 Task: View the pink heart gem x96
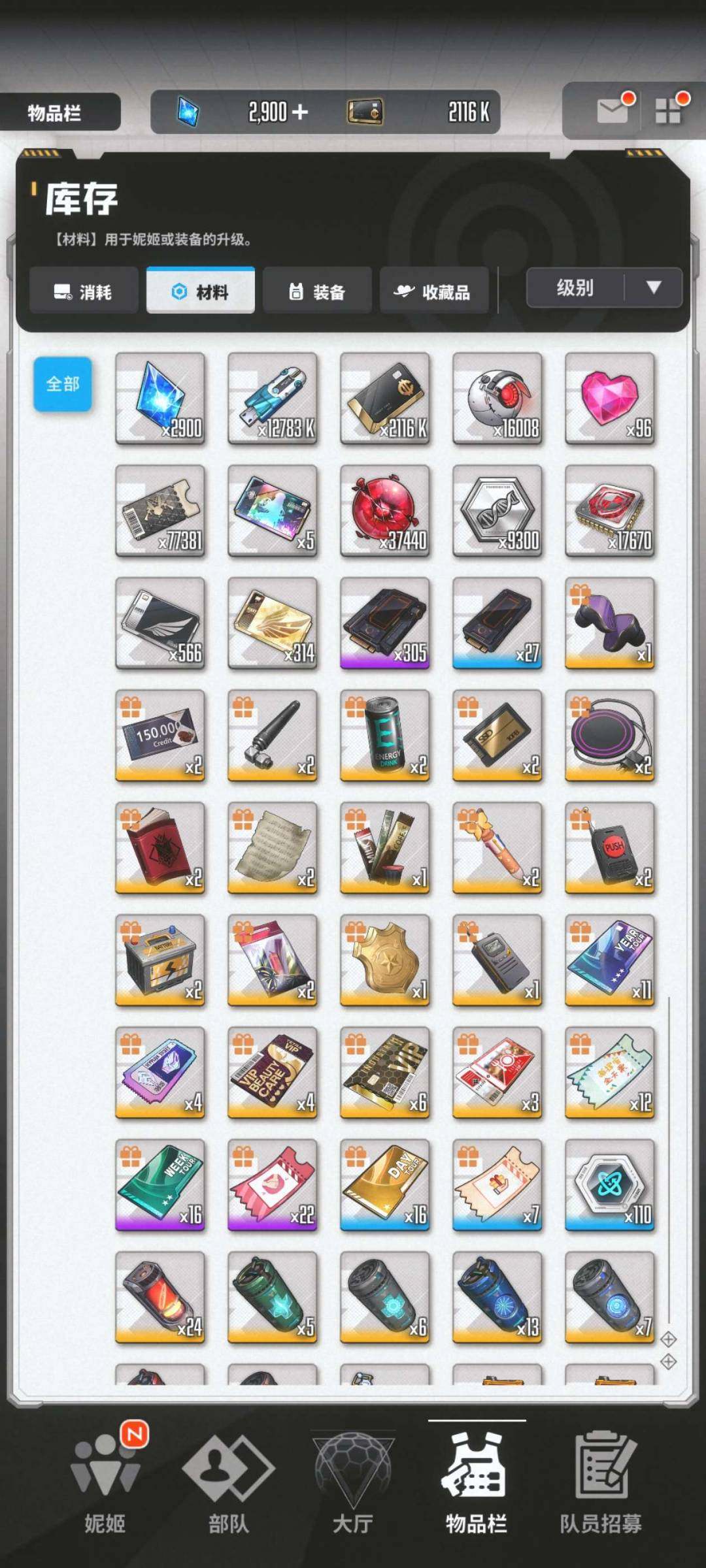tap(610, 399)
